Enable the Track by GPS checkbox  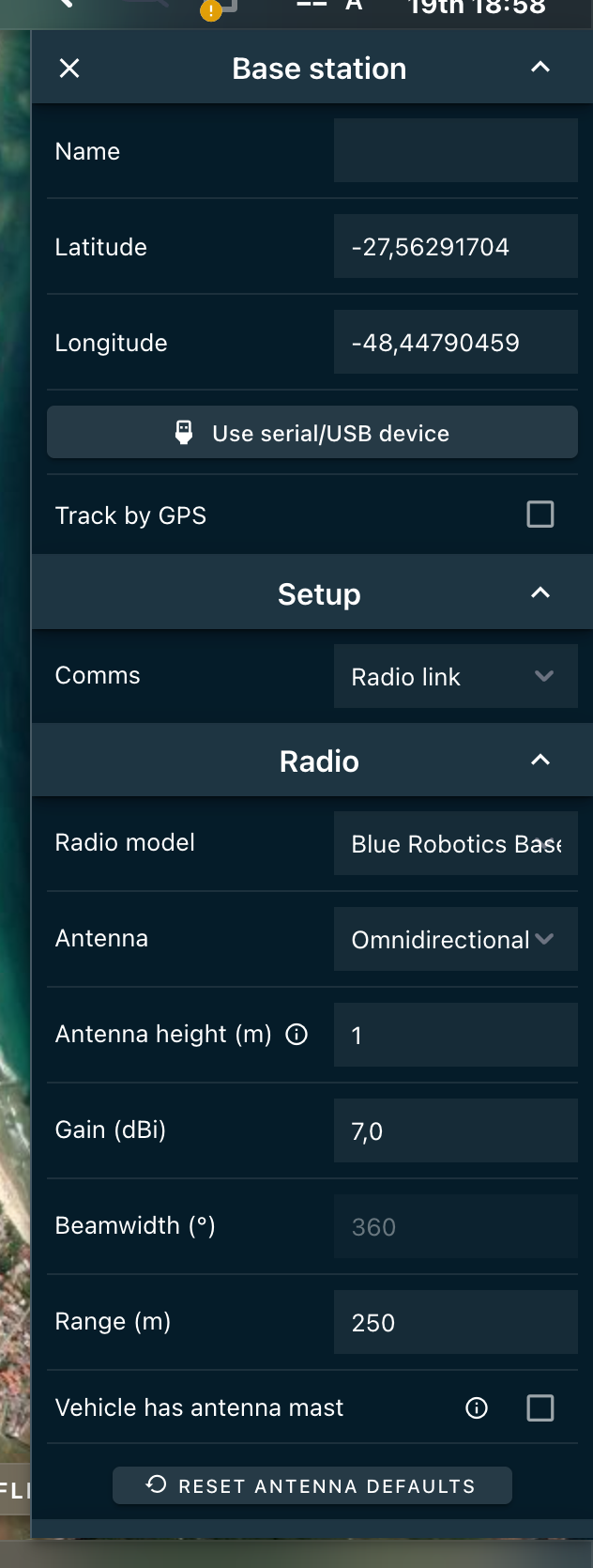click(x=540, y=515)
